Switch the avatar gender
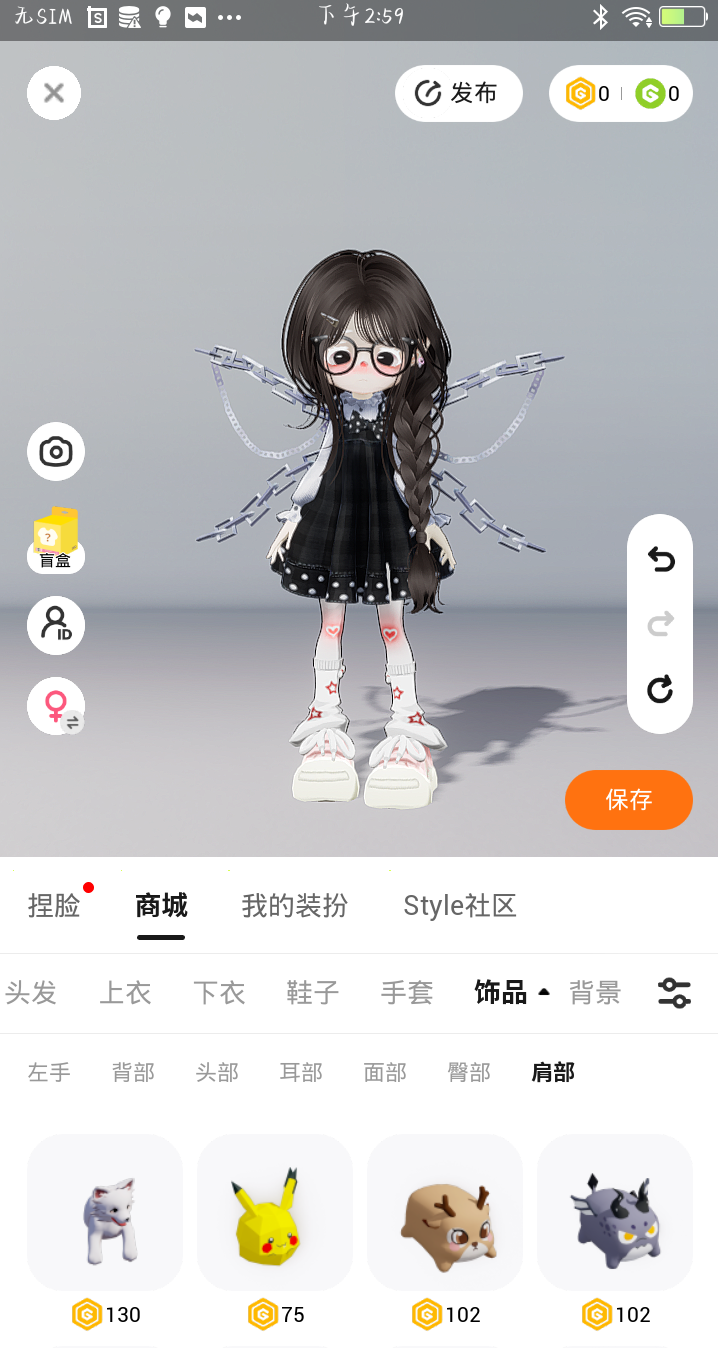Image resolution: width=718 pixels, height=1348 pixels. tap(56, 706)
